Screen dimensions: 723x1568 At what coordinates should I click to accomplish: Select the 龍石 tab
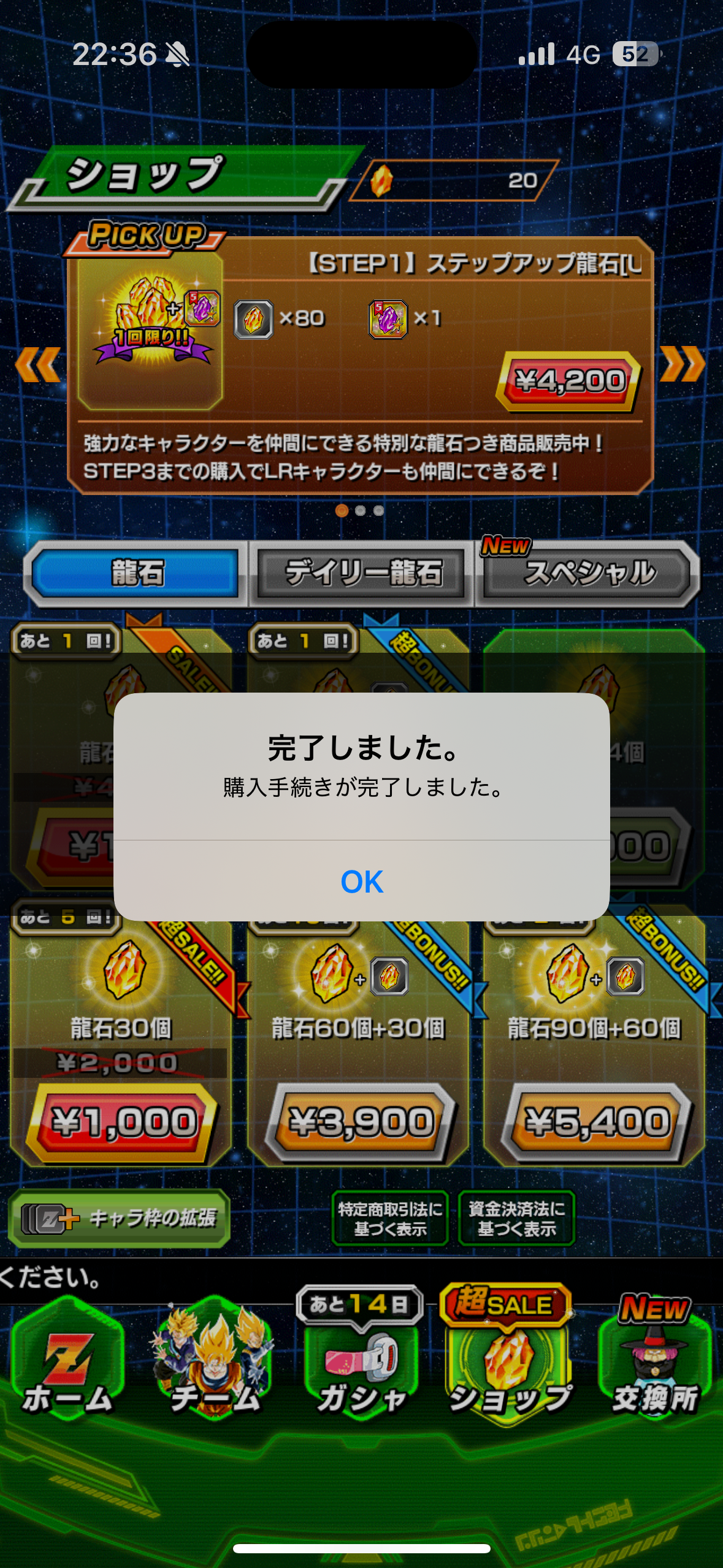136,573
